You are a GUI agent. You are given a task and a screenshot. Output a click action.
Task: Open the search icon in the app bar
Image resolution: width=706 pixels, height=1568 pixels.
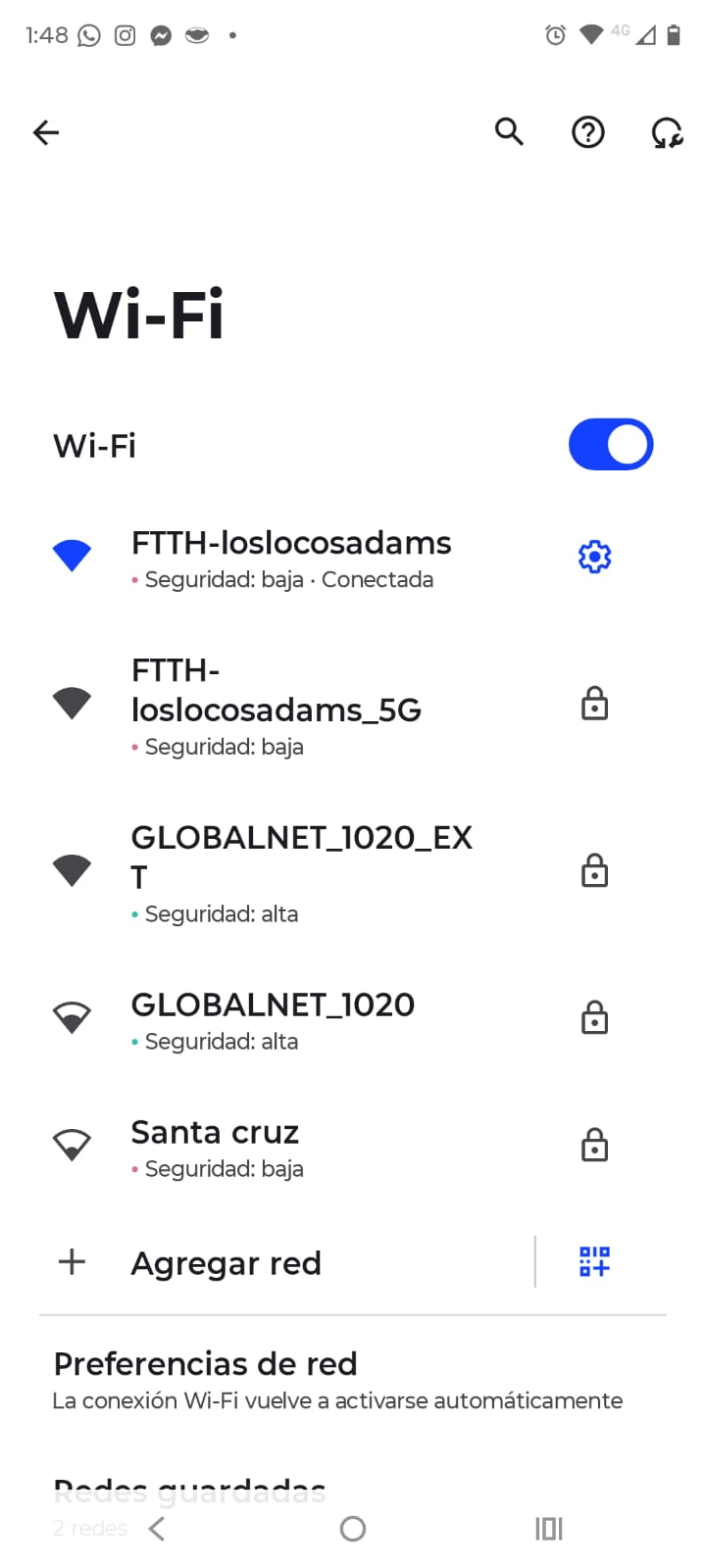509,131
